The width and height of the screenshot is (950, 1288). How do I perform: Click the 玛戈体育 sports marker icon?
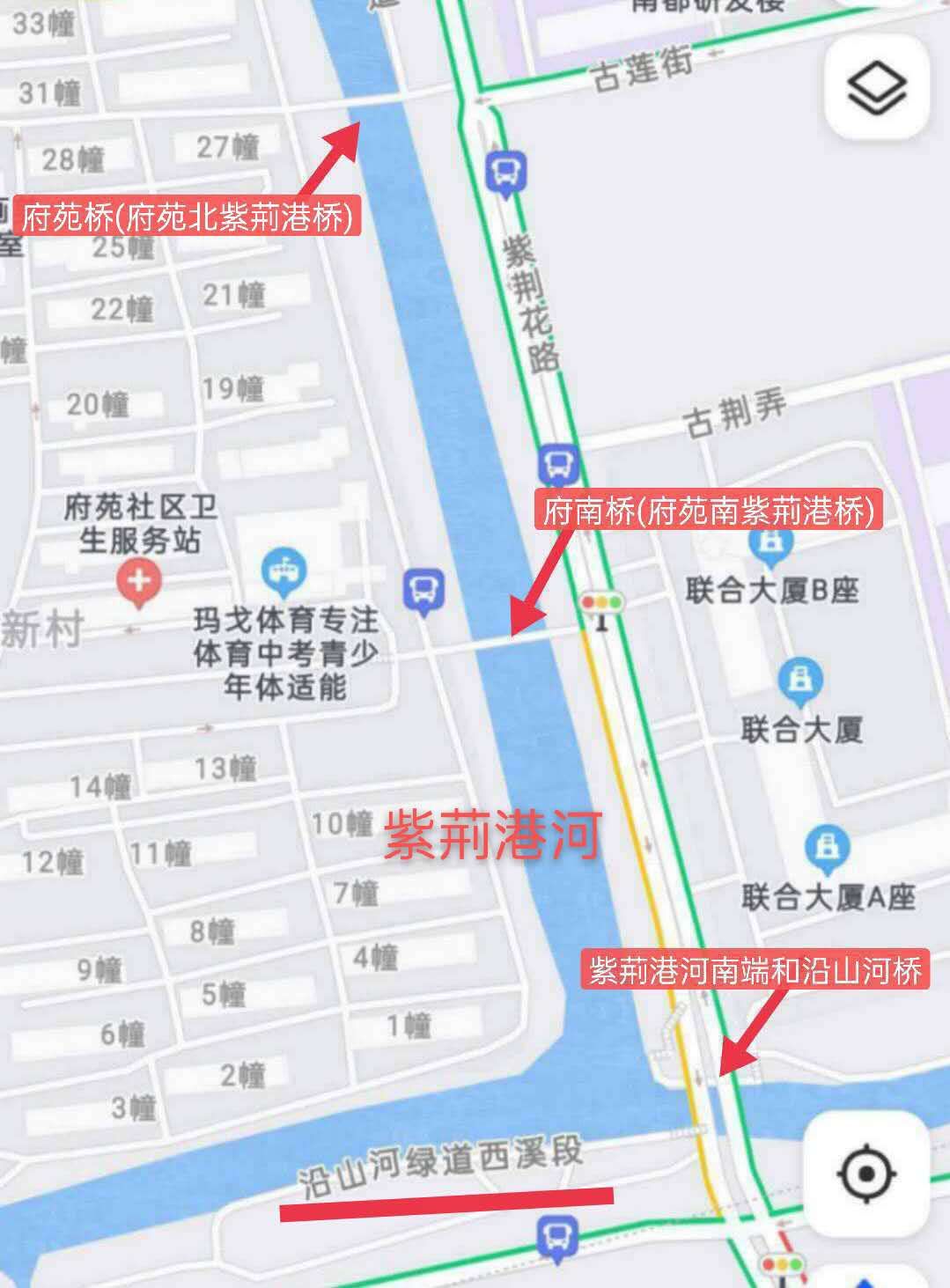click(x=284, y=569)
